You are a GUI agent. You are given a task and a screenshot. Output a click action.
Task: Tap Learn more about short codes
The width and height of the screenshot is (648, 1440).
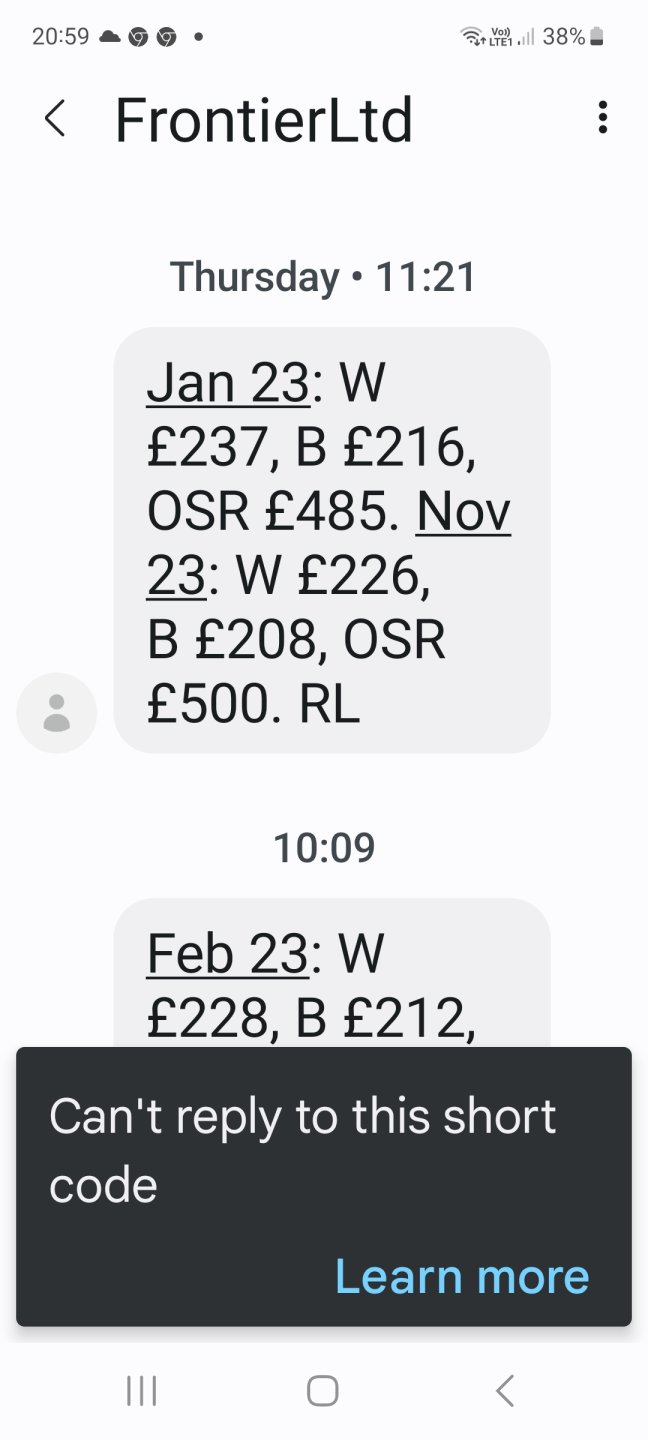pyautogui.click(x=461, y=1277)
